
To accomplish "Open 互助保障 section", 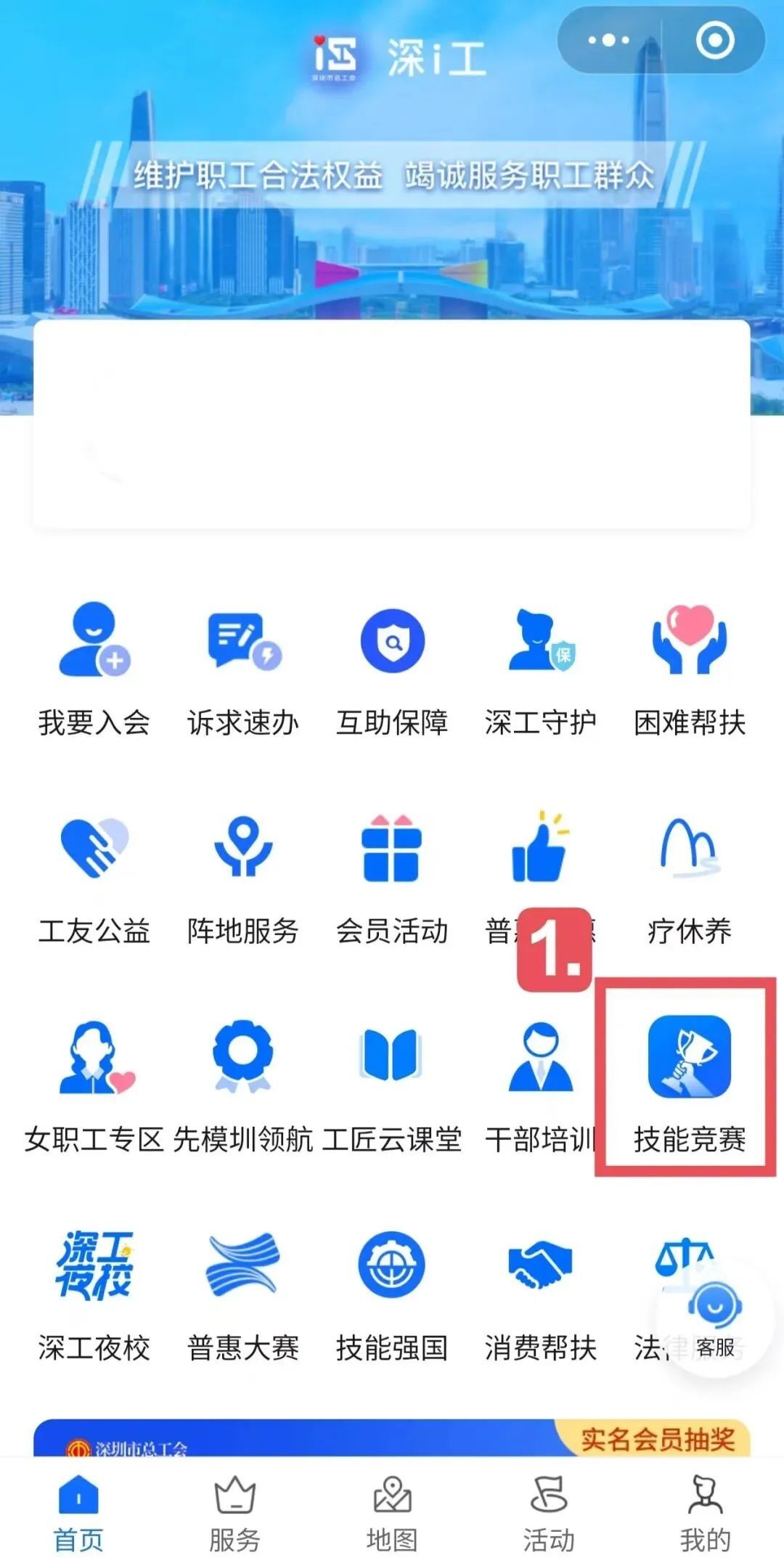I will (x=392, y=668).
